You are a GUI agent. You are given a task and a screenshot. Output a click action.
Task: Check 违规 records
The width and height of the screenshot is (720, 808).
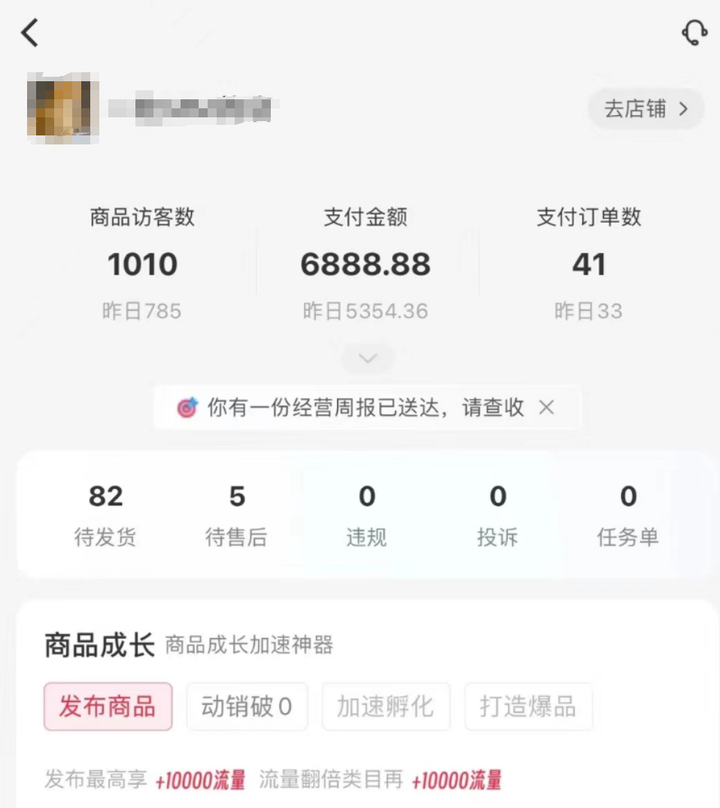(367, 515)
